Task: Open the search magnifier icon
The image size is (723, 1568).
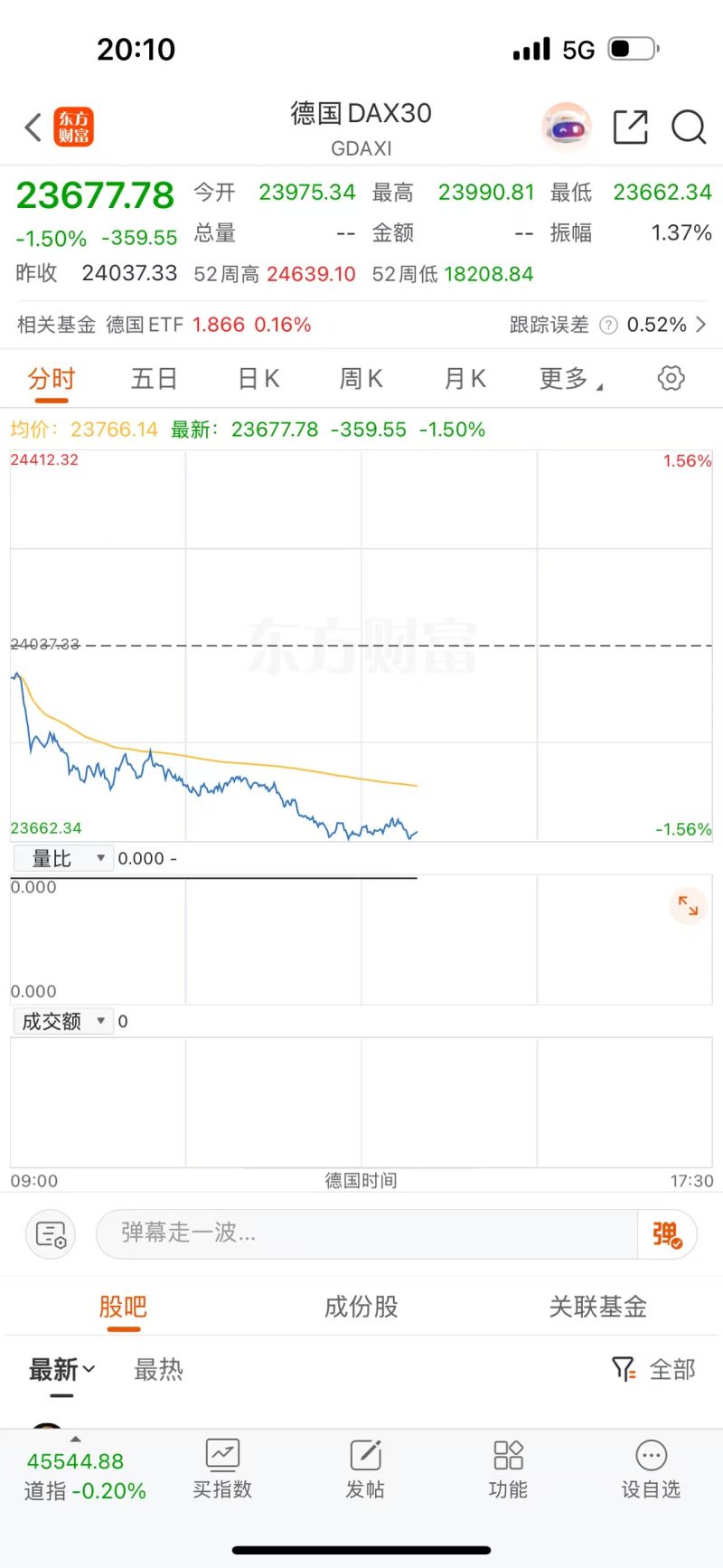Action: 689,128
